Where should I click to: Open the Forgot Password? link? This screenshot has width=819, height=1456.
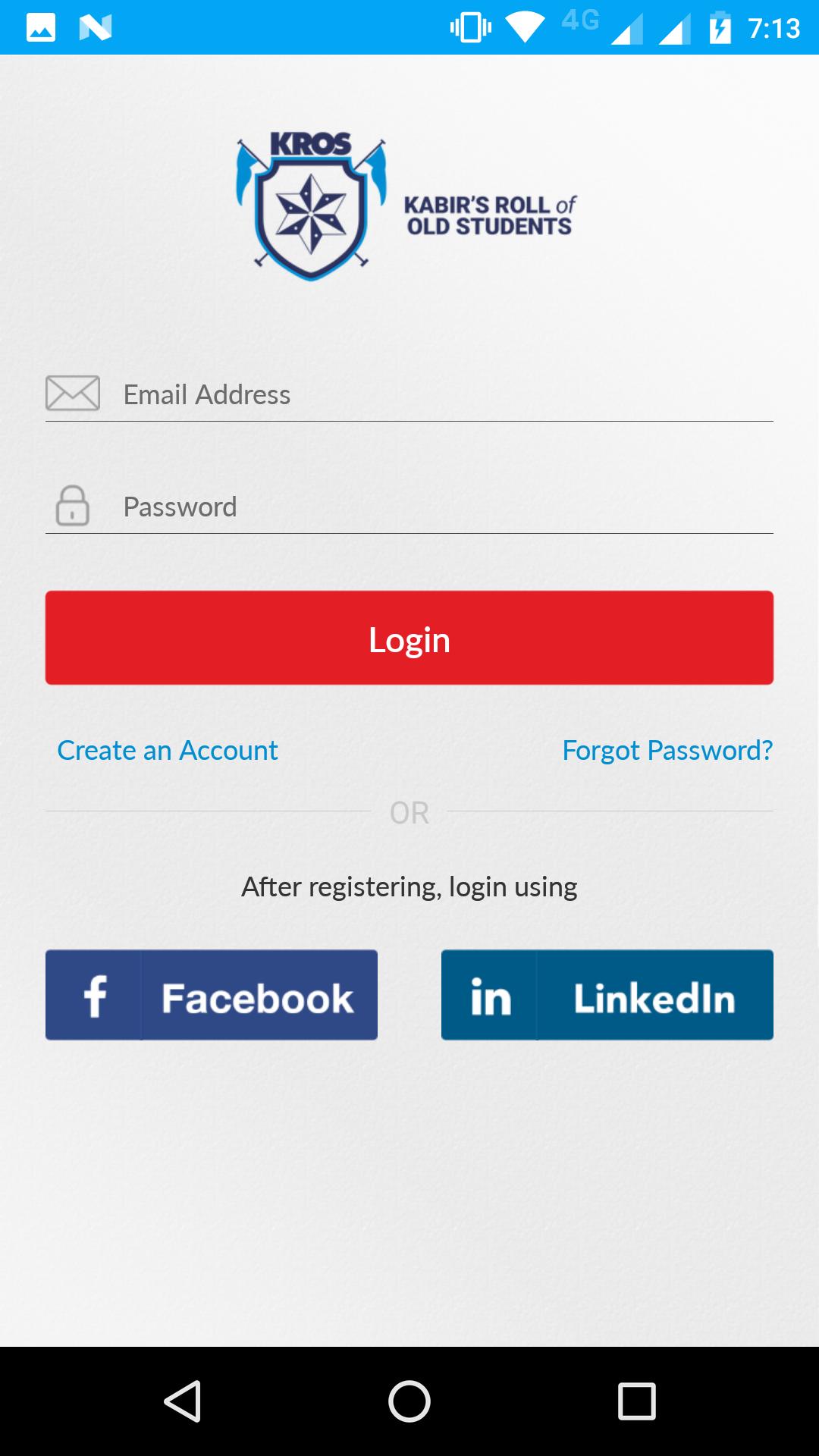tap(667, 751)
